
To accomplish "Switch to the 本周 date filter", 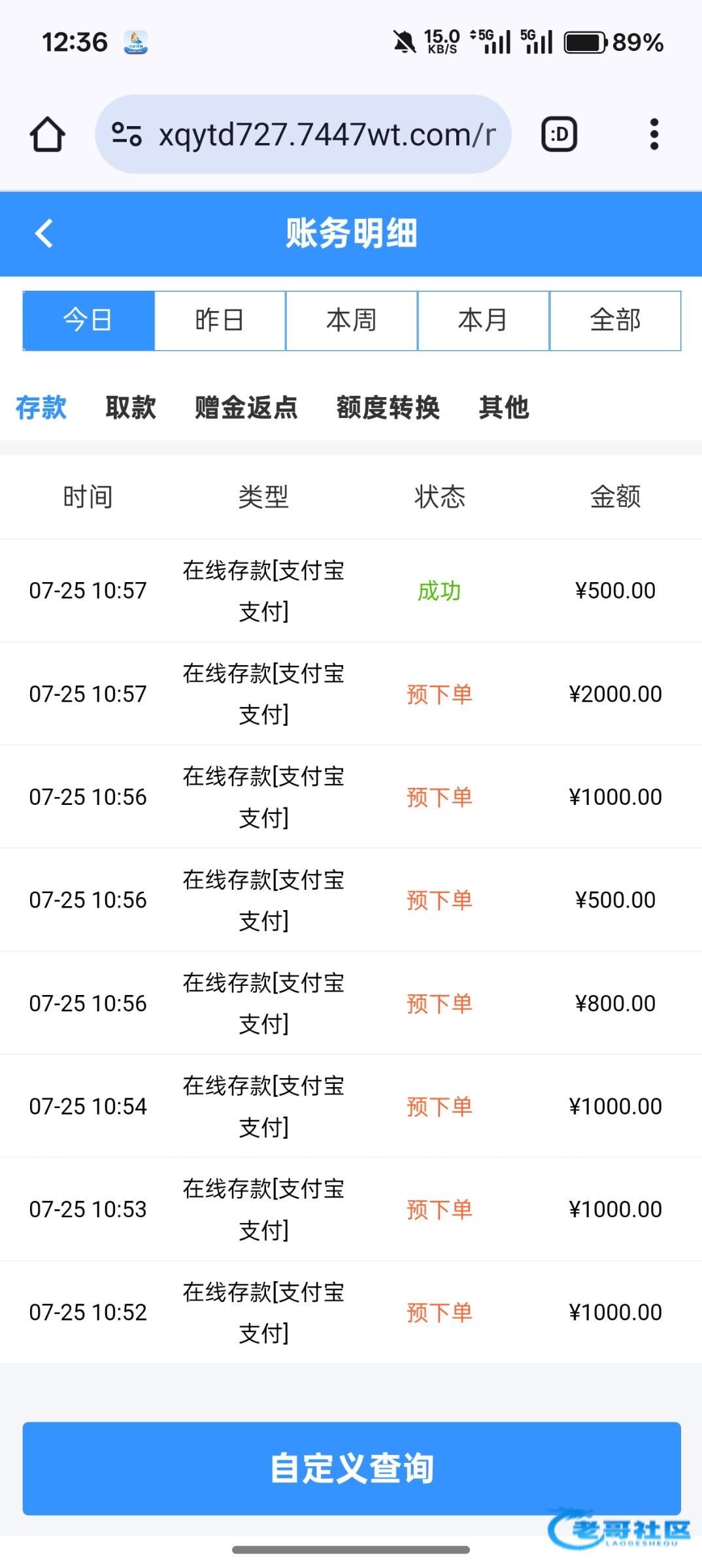I will tap(352, 321).
